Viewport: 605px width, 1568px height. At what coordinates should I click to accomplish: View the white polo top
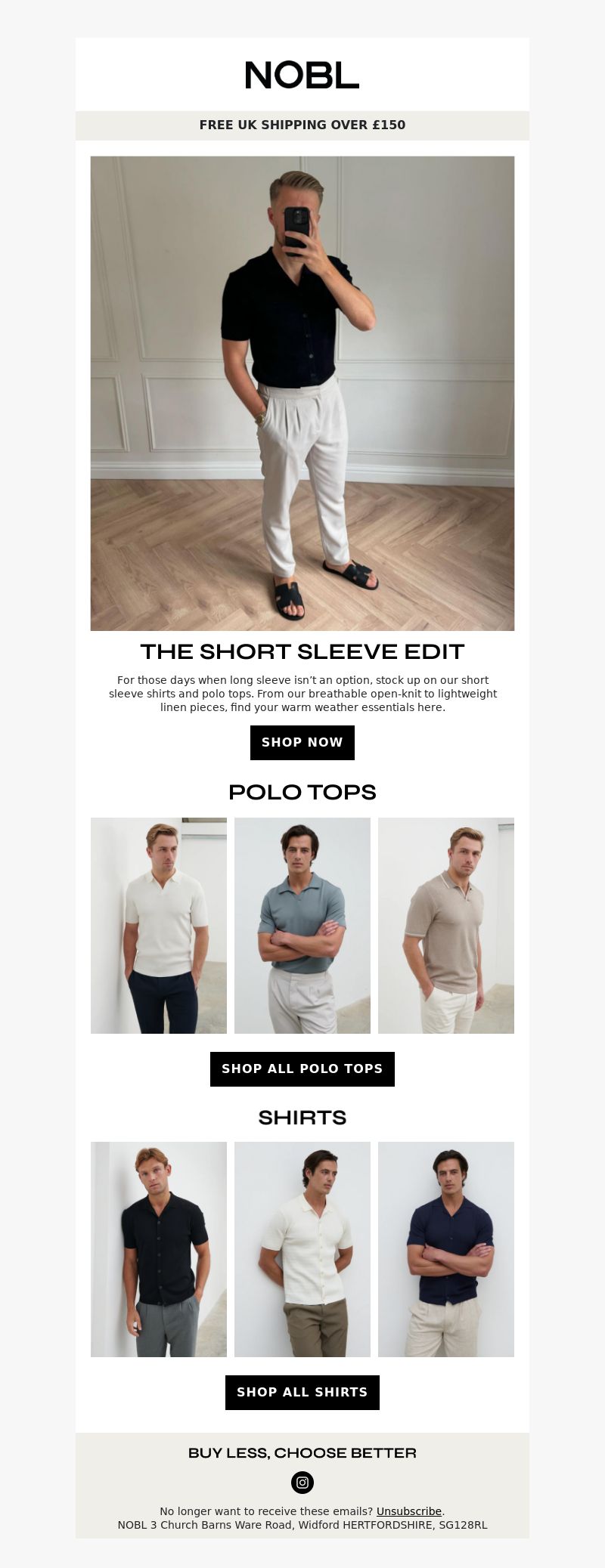[159, 925]
